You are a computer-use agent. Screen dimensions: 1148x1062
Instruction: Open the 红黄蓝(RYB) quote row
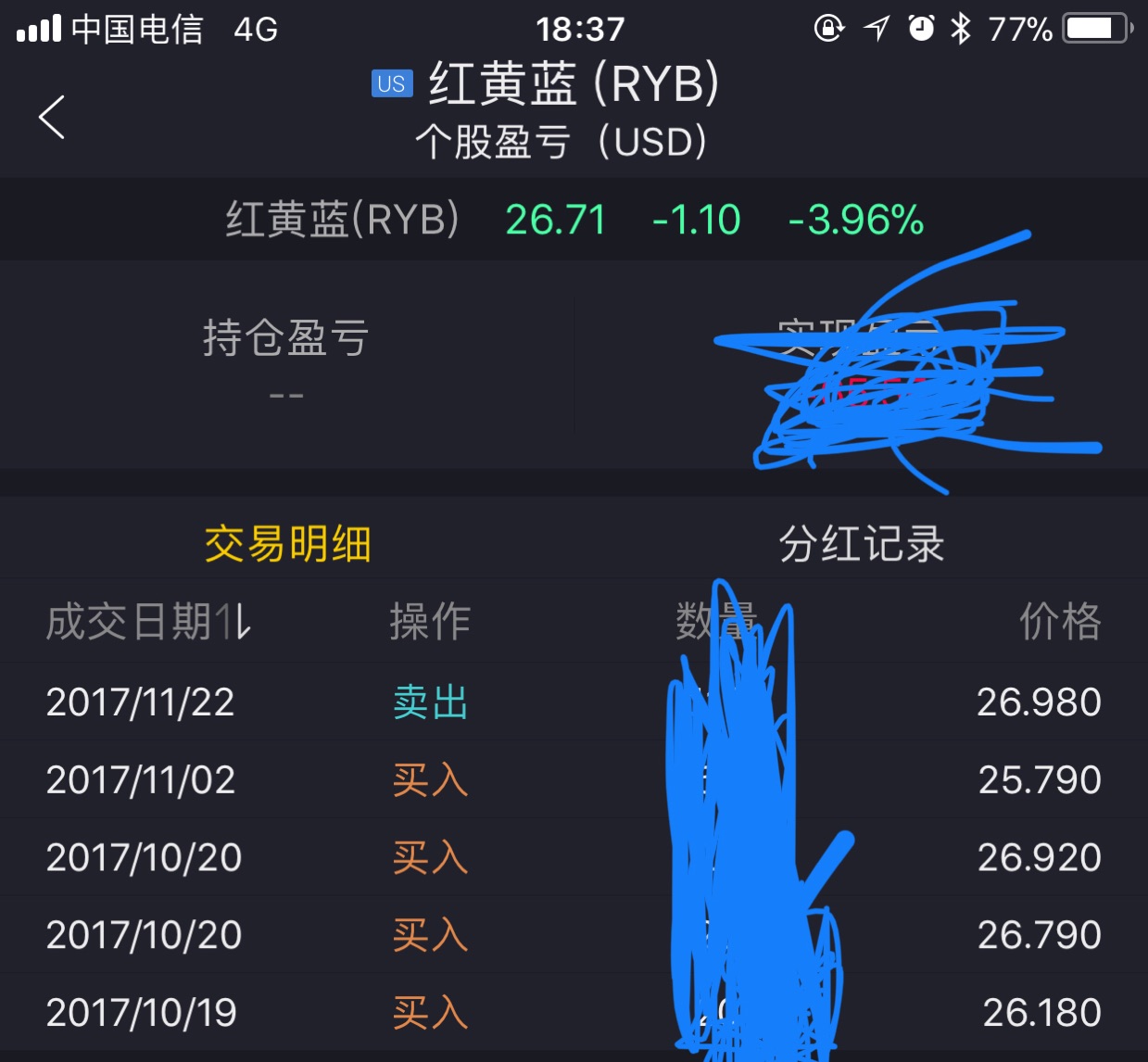[x=574, y=221]
